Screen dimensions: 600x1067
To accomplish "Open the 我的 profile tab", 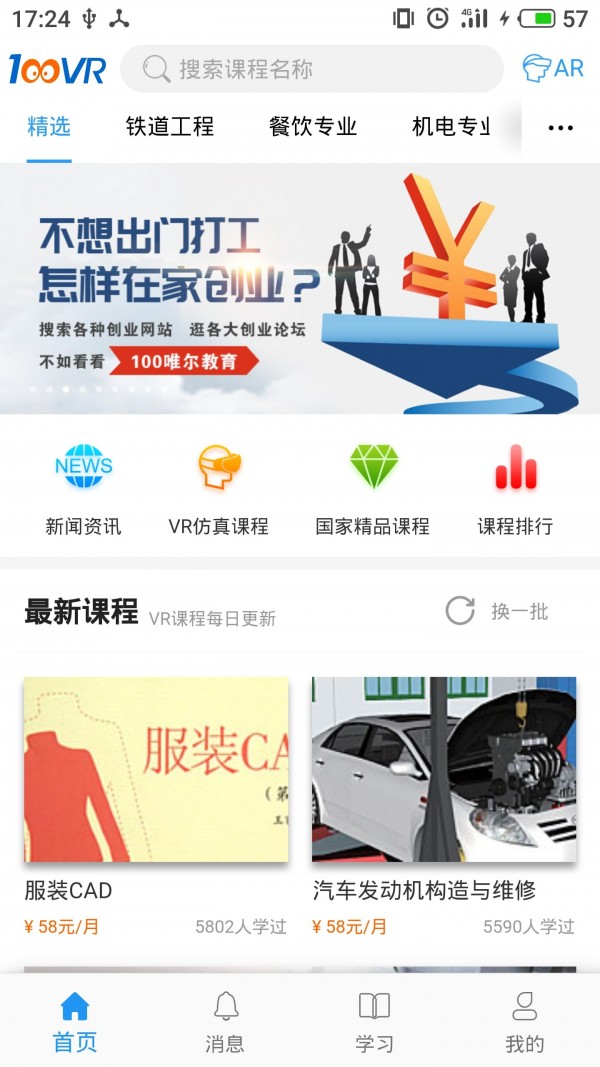I will point(524,1021).
